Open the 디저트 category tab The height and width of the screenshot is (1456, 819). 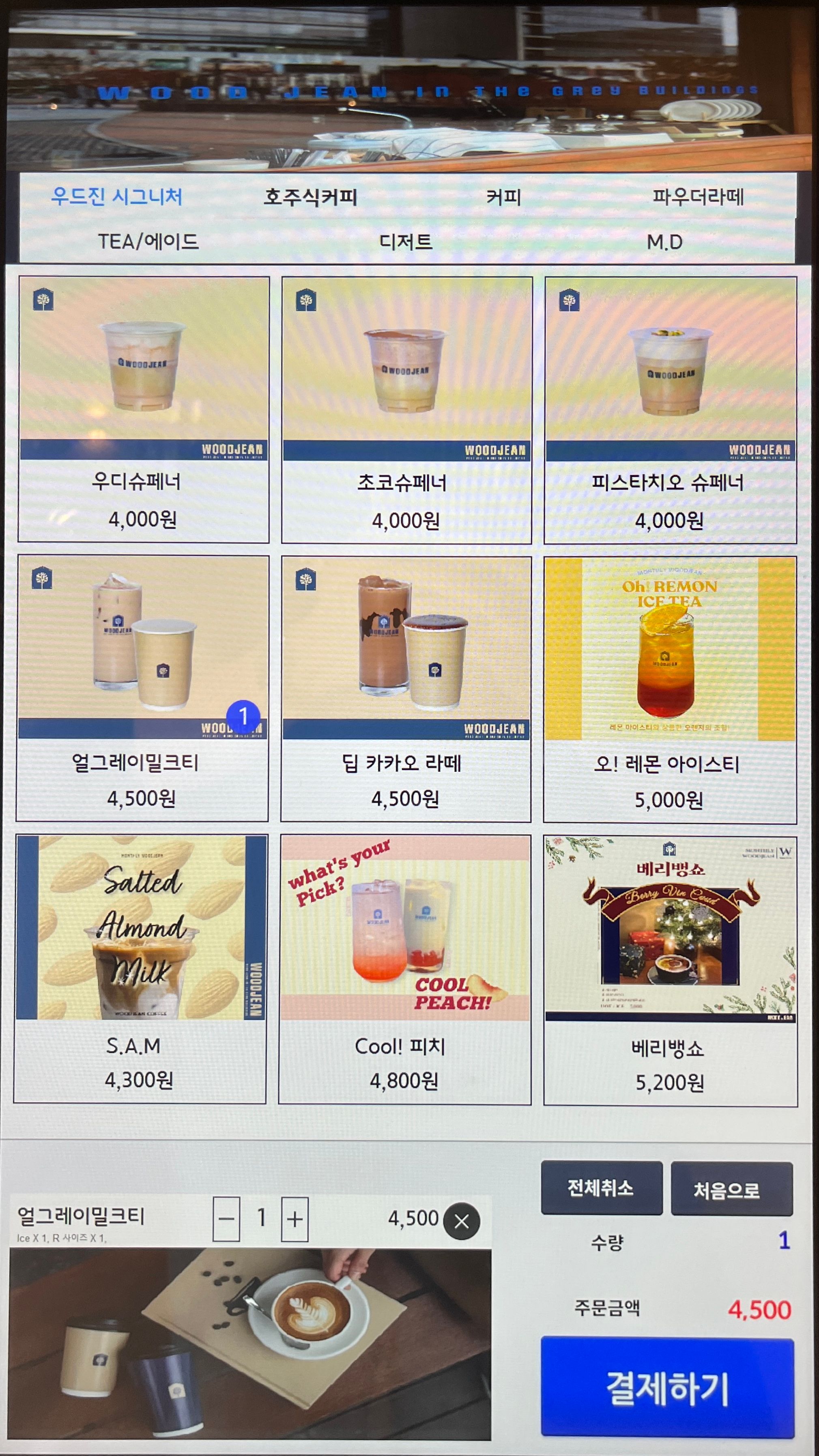click(406, 242)
